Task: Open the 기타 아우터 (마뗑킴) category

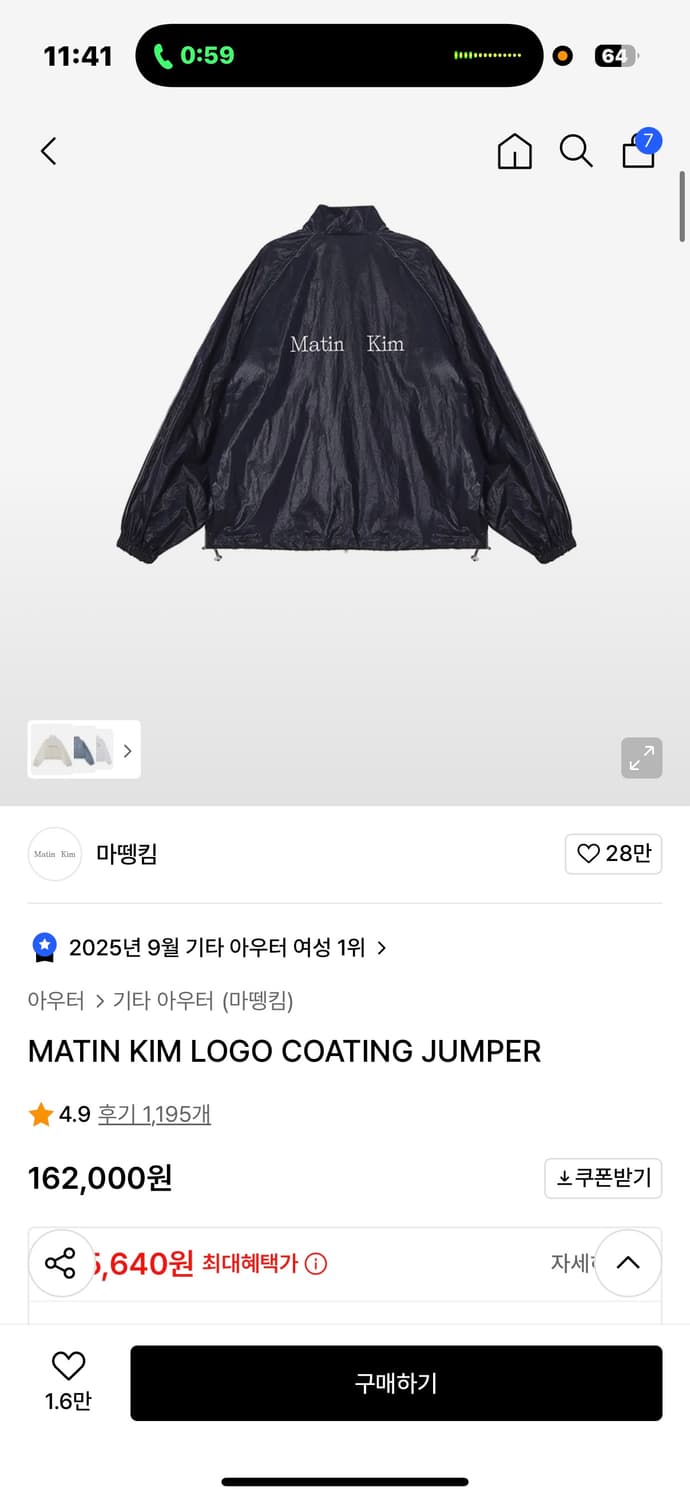Action: pos(203,1000)
